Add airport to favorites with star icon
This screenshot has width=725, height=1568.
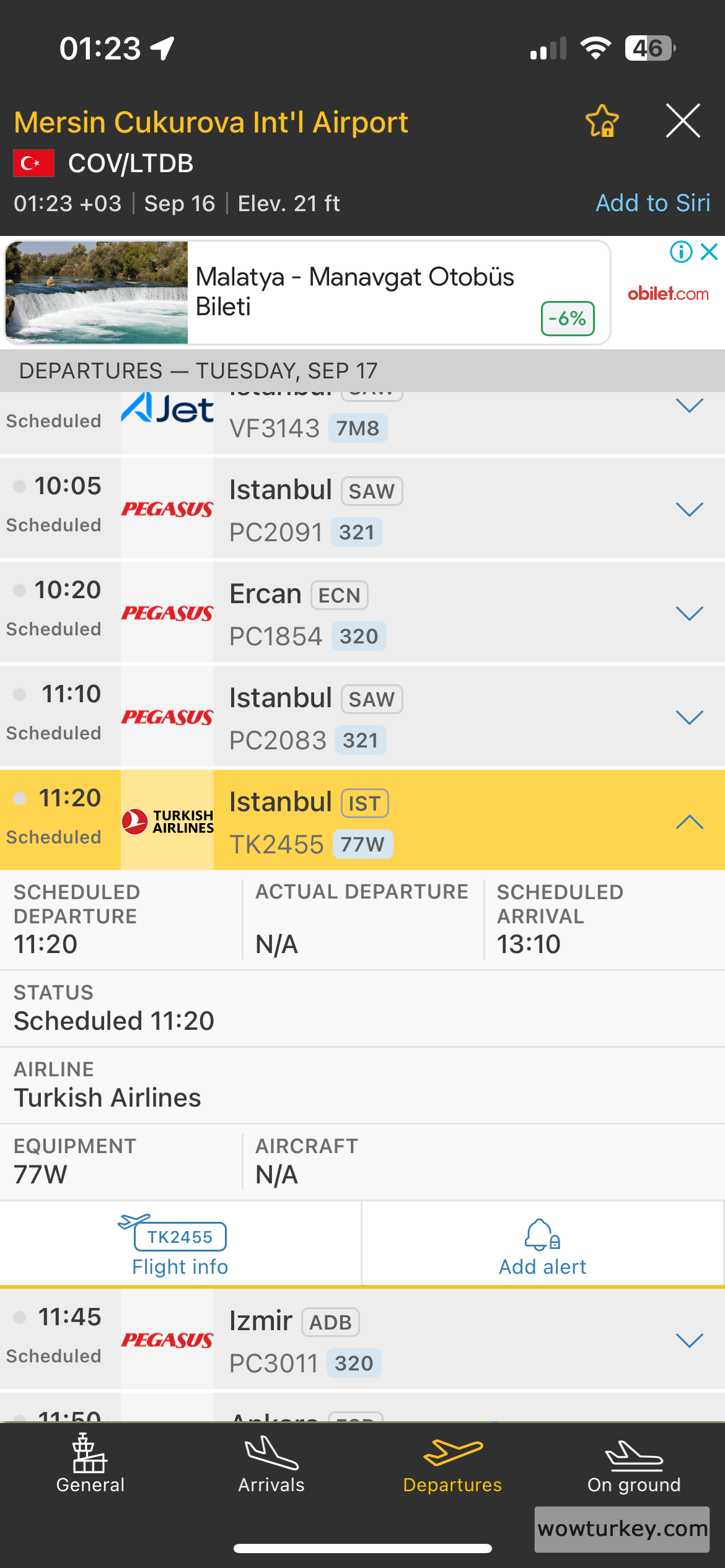(x=602, y=121)
